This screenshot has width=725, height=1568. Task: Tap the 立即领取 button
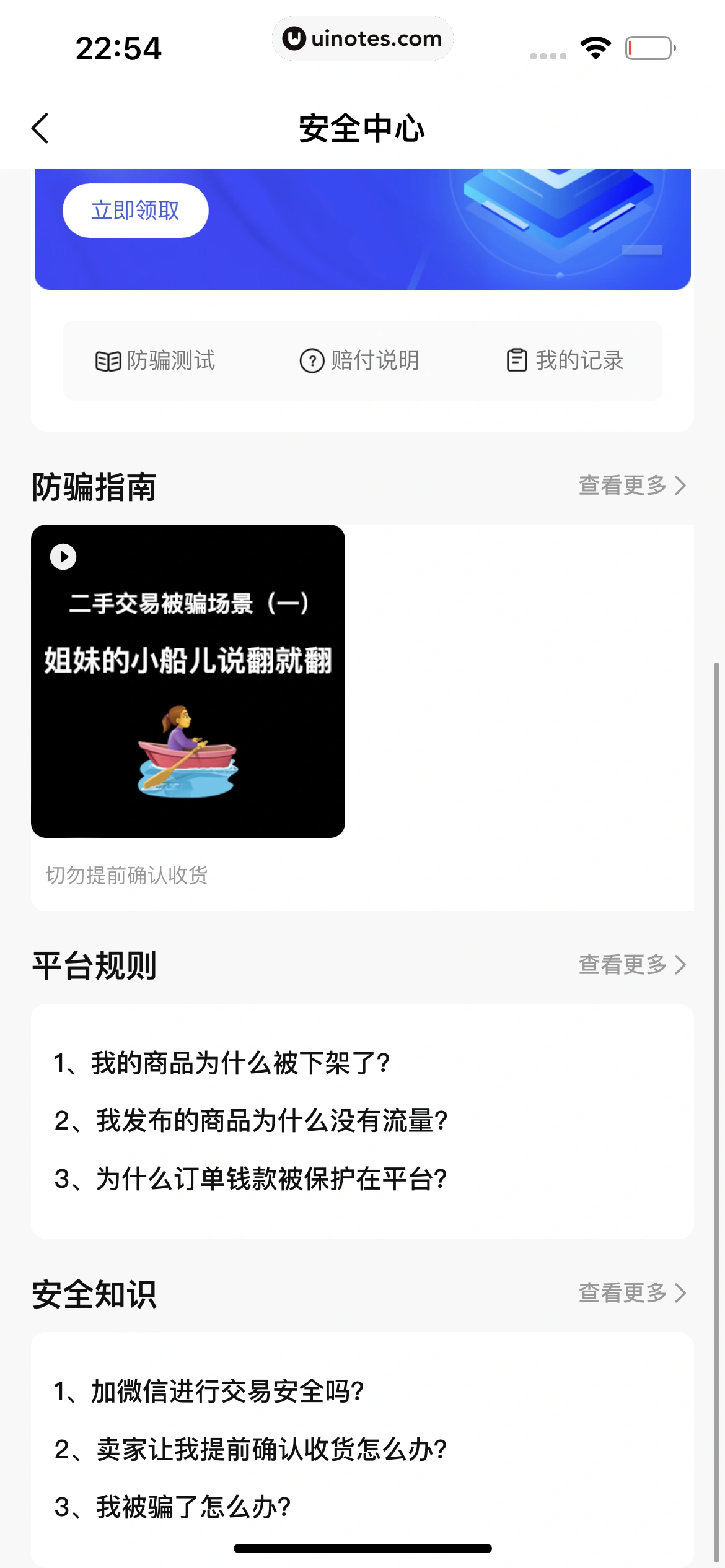click(x=135, y=210)
